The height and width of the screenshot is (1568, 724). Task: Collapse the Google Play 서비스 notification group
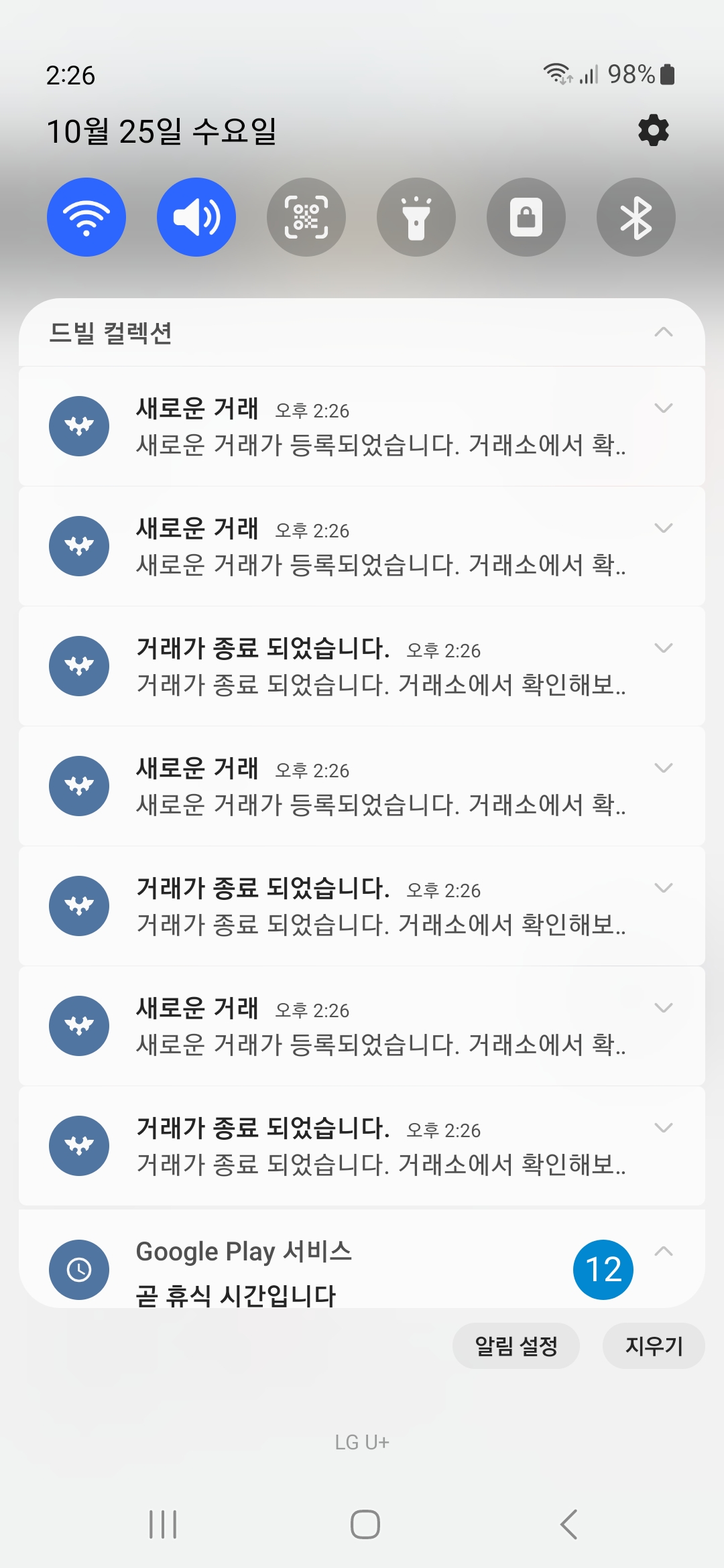coord(663,1251)
